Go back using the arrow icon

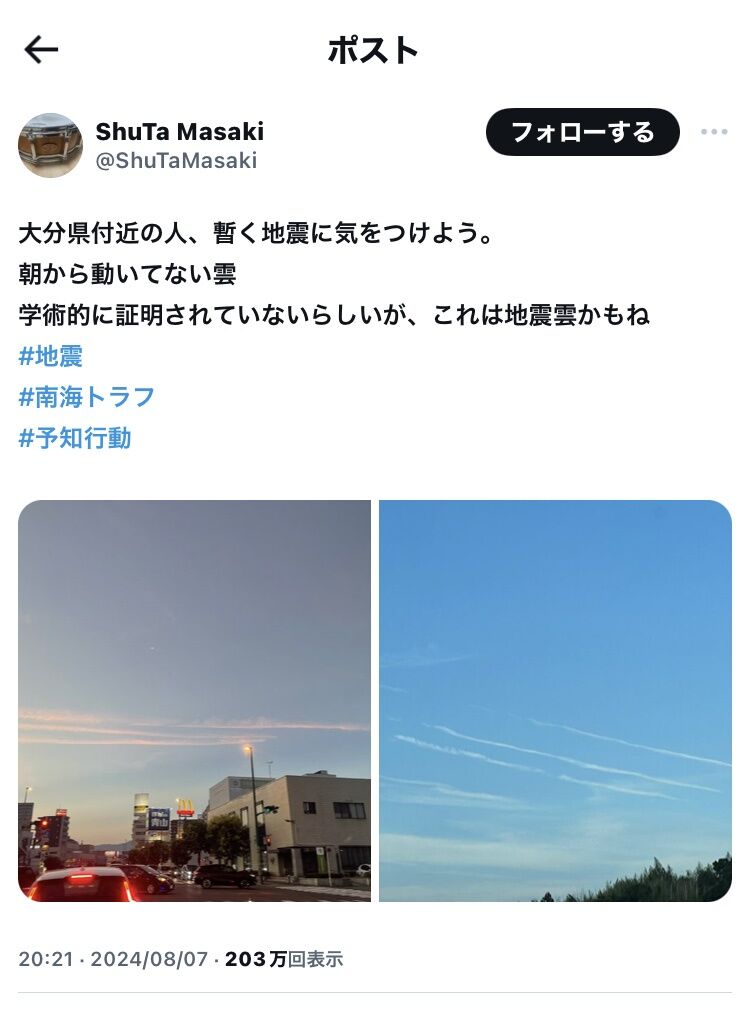41,50
